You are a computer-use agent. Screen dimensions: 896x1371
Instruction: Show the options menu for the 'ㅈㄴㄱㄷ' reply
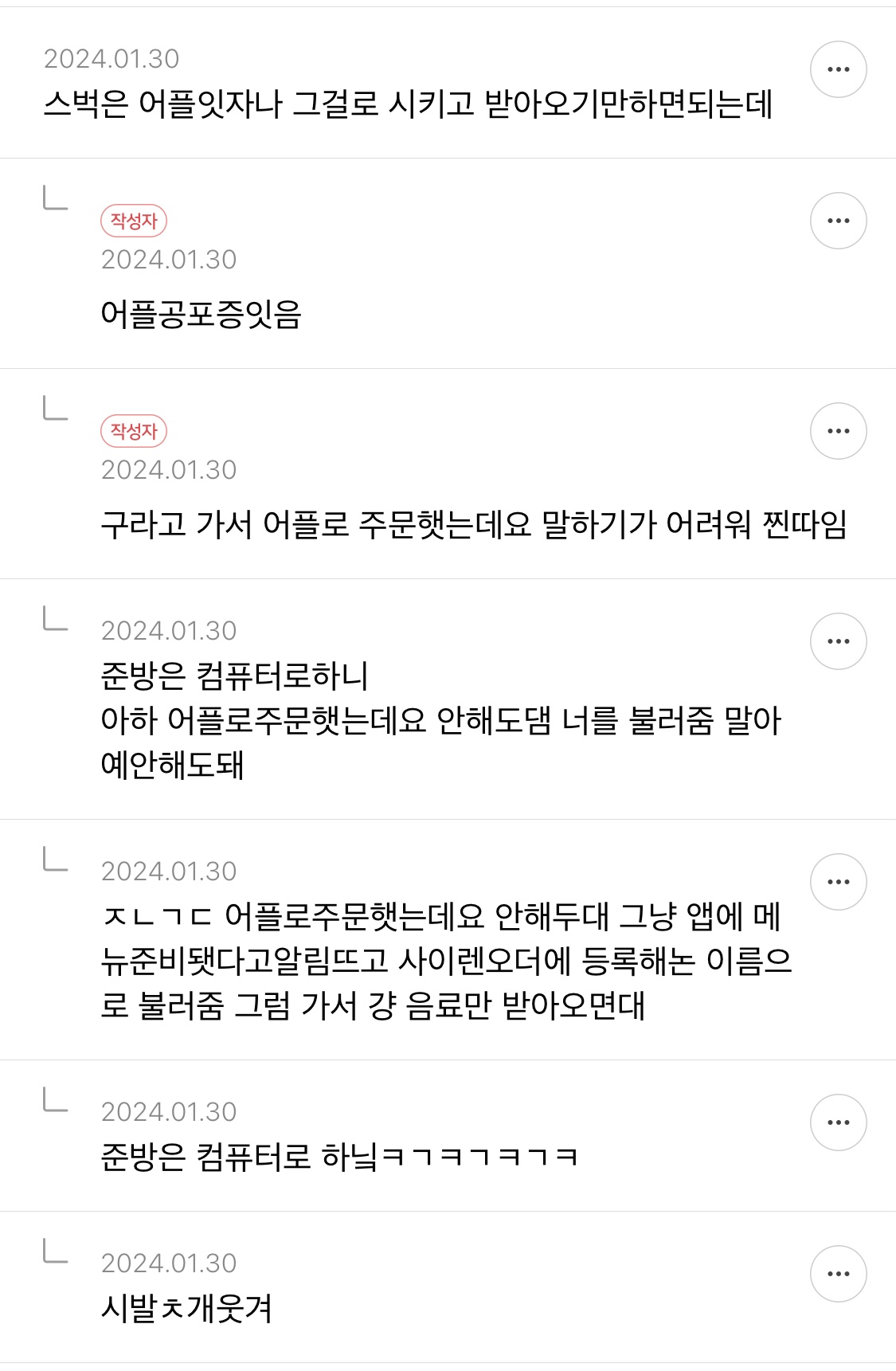click(x=838, y=882)
